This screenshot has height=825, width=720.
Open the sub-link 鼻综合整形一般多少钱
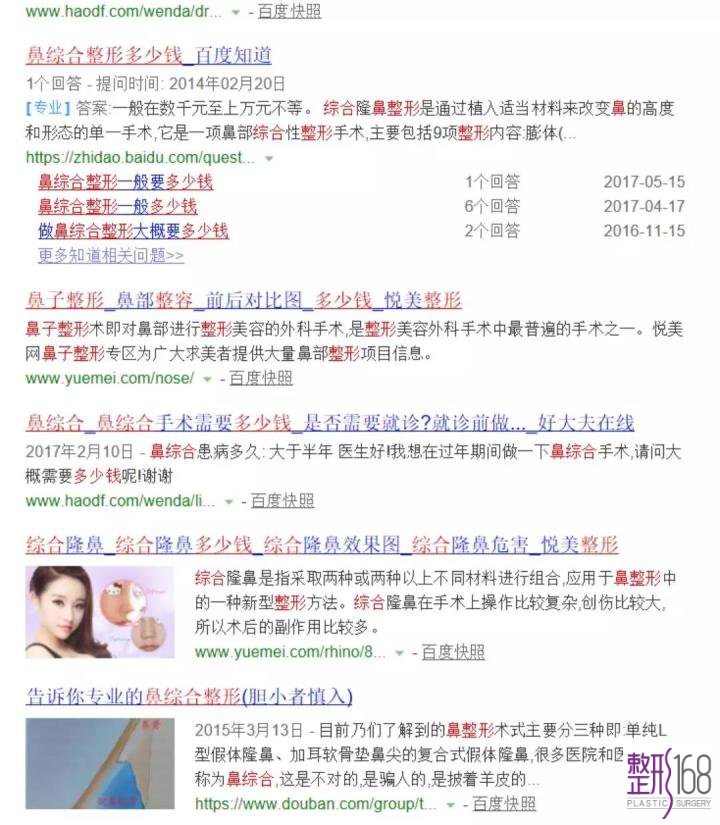[117, 207]
